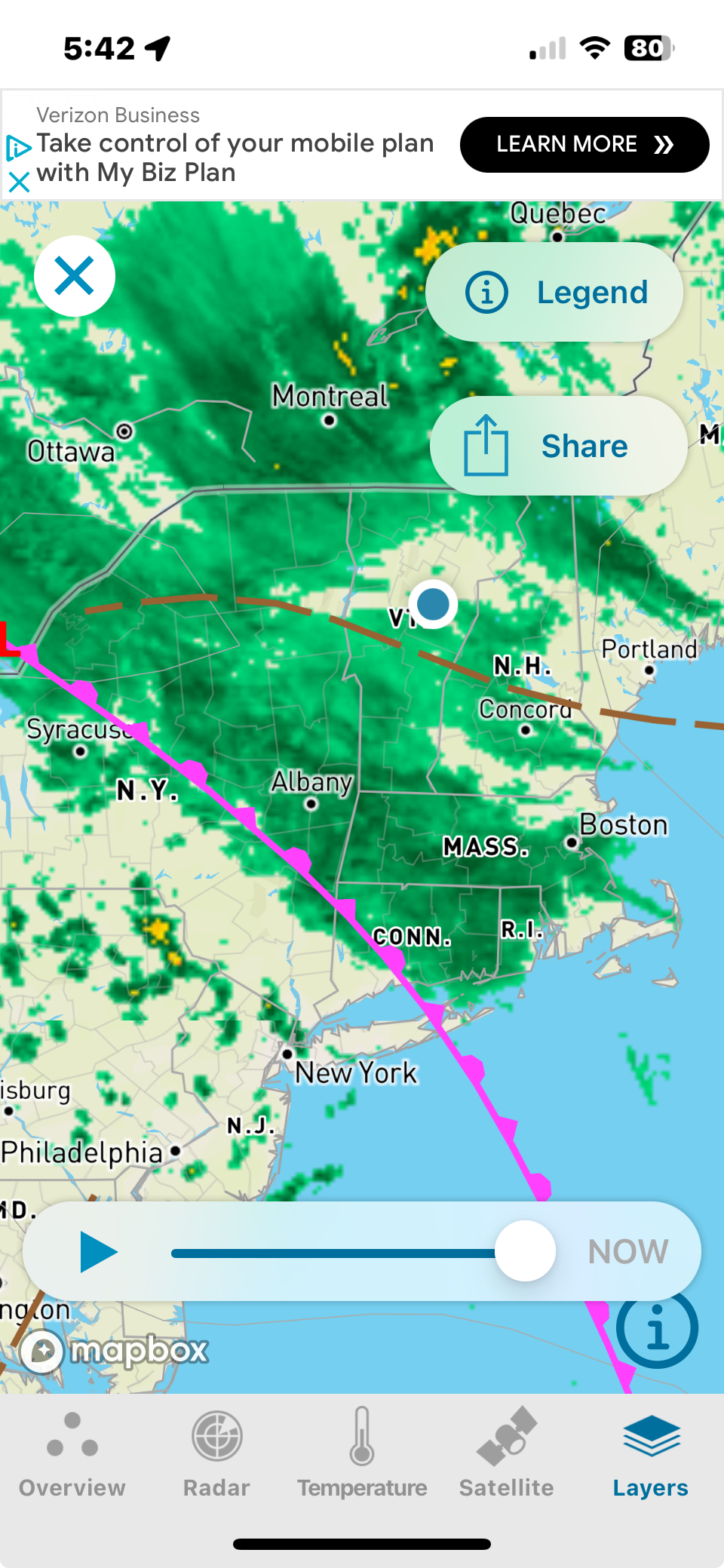
Task: Play the radar animation
Action: pyautogui.click(x=98, y=1251)
